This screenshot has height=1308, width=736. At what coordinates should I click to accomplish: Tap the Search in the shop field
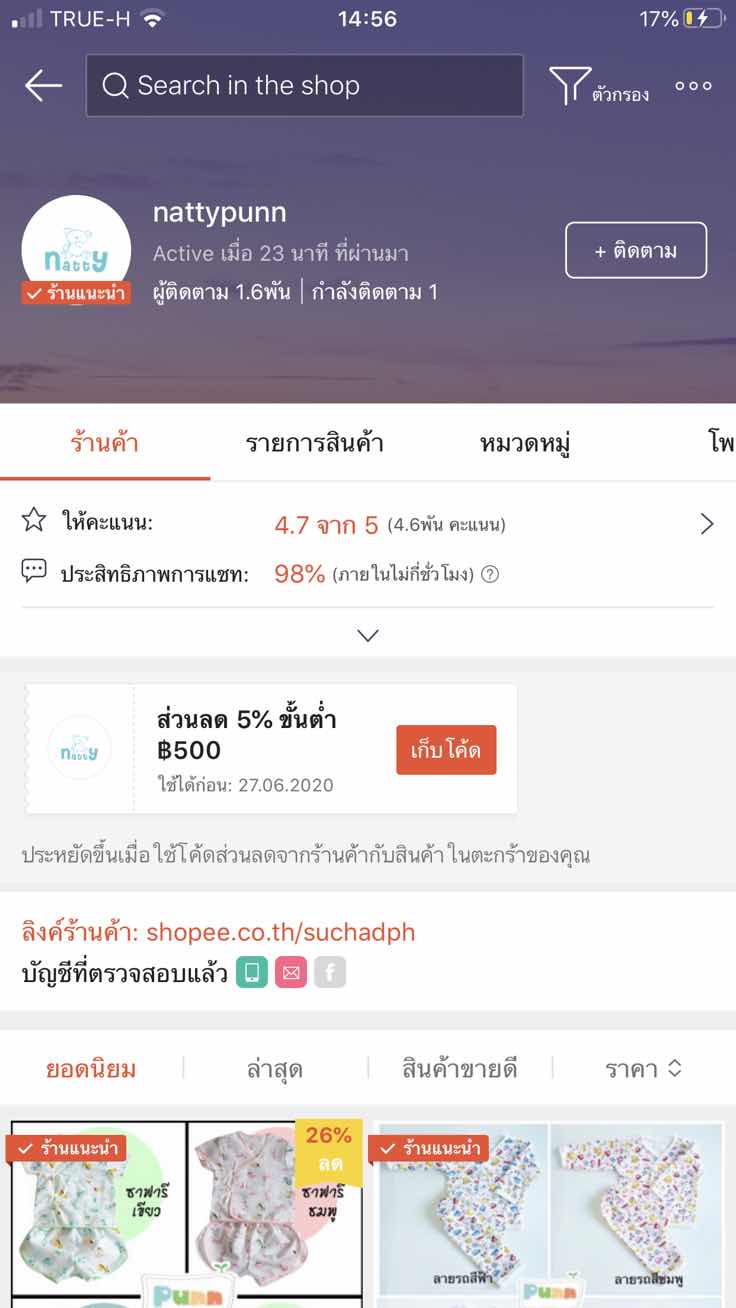pos(304,86)
